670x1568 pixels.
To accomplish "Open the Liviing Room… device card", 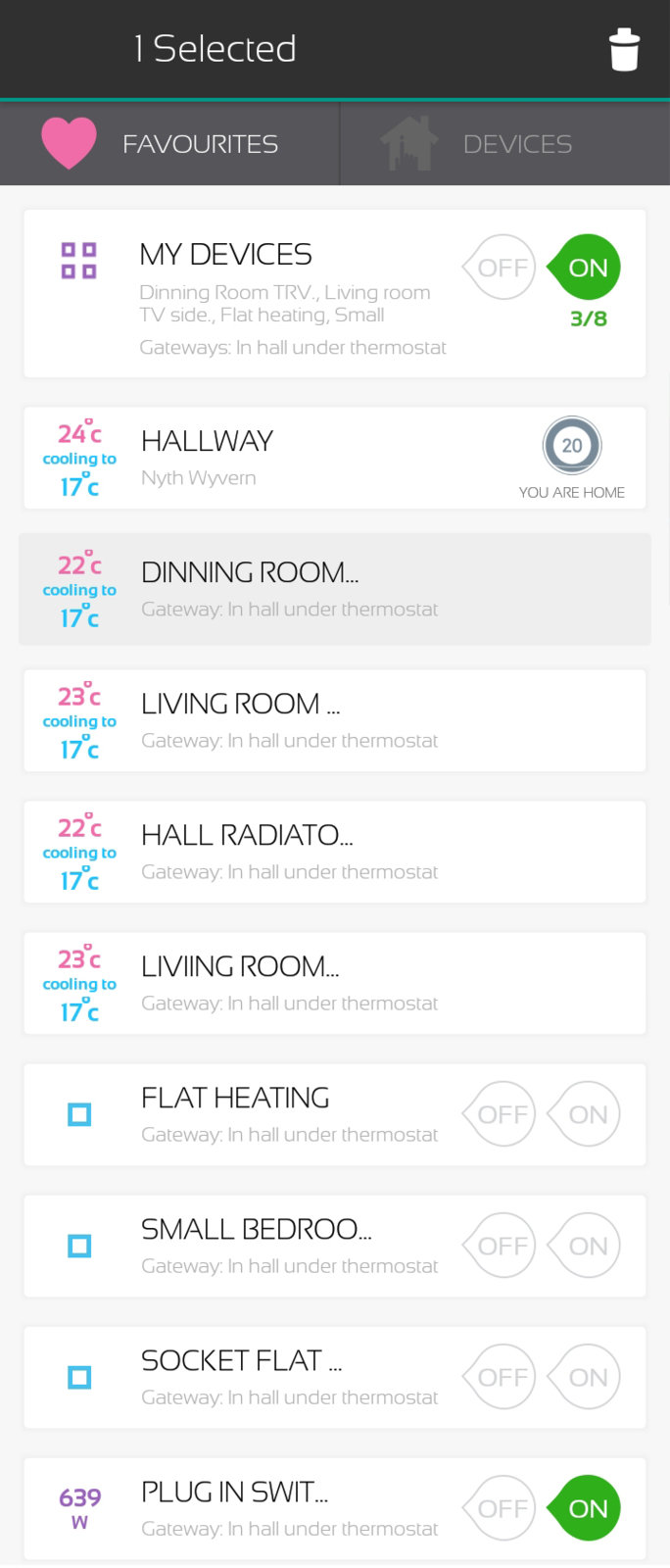I will coord(294,983).
